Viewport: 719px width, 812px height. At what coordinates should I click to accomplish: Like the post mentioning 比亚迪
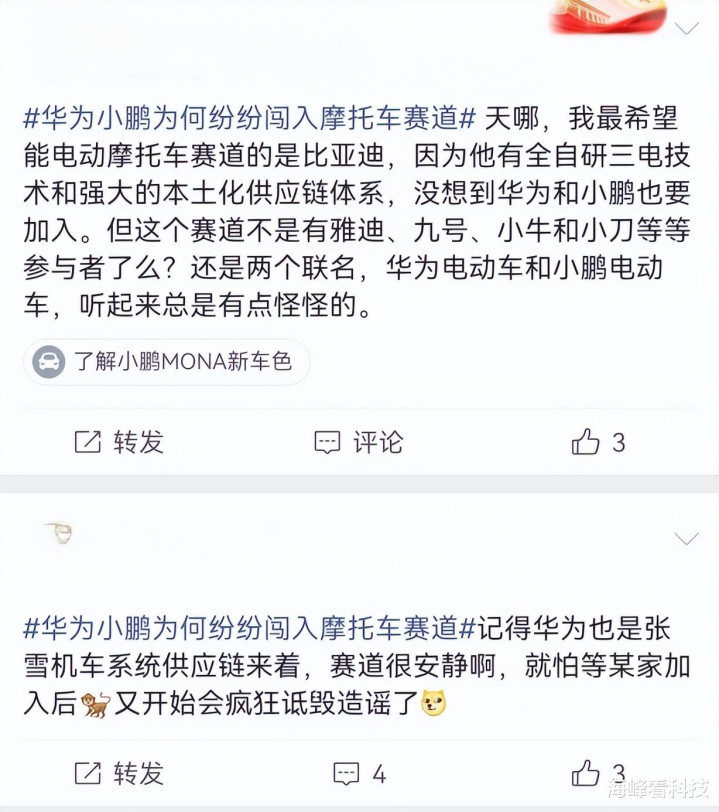(x=599, y=442)
